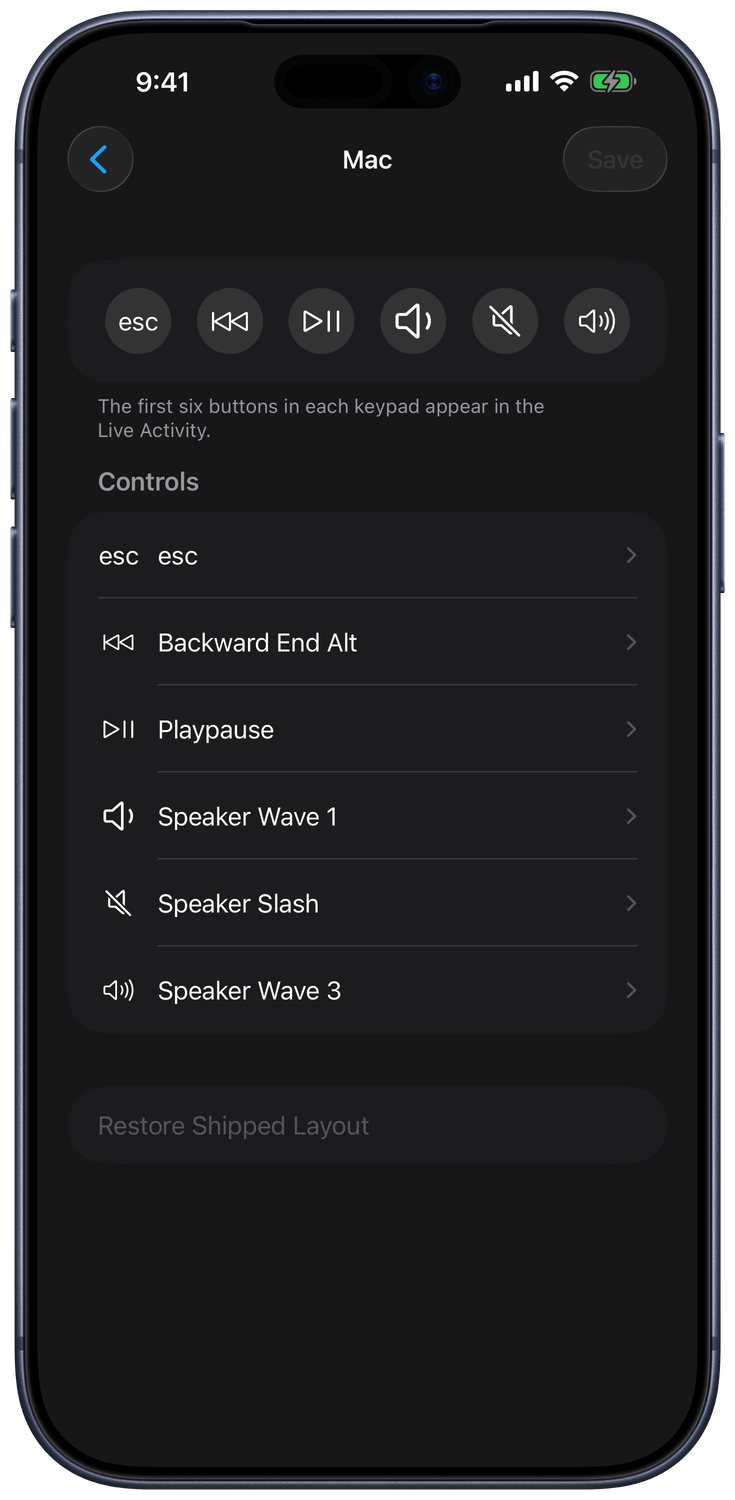The width and height of the screenshot is (735, 1500).
Task: Open the Speaker Slash control
Action: (367, 903)
